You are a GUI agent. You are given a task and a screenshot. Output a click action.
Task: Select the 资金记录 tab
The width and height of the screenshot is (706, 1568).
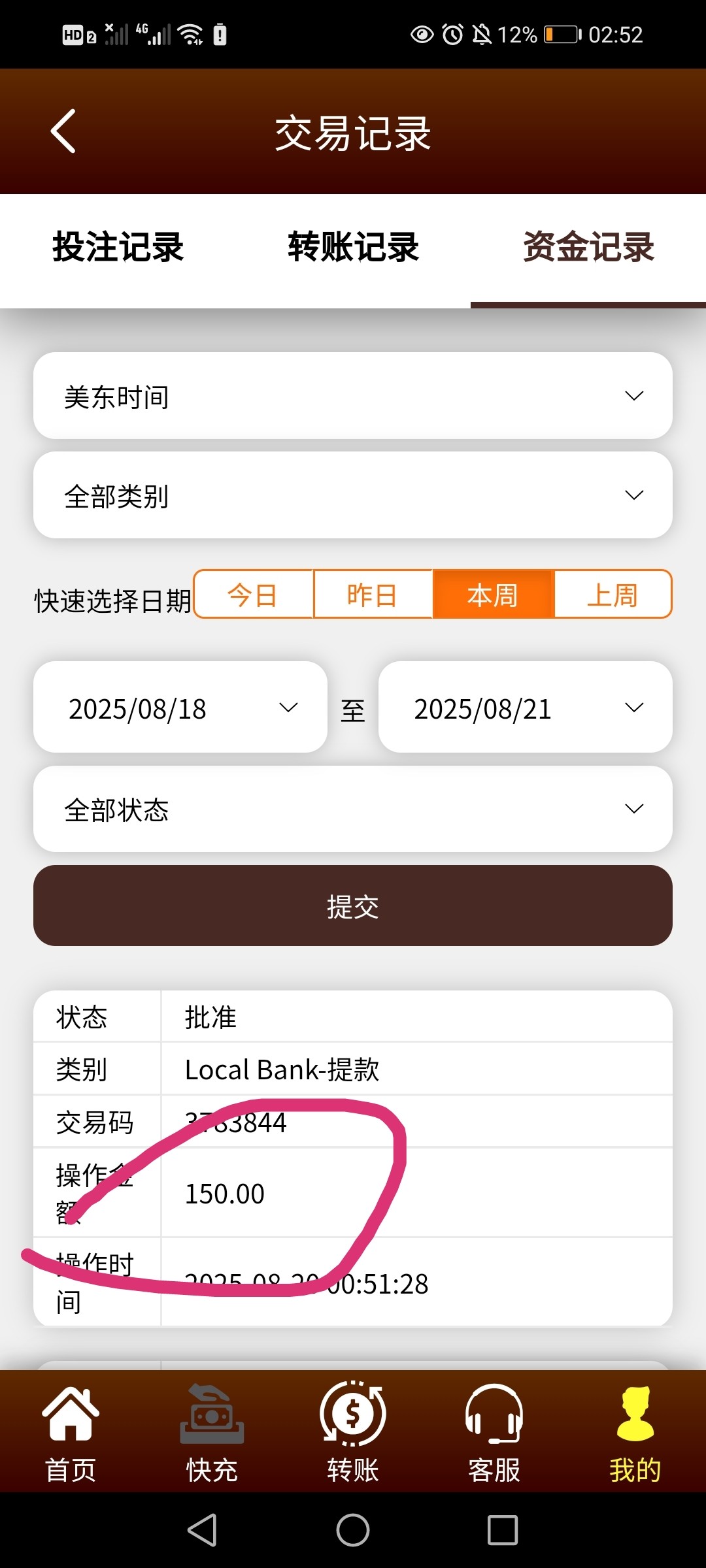coord(588,248)
